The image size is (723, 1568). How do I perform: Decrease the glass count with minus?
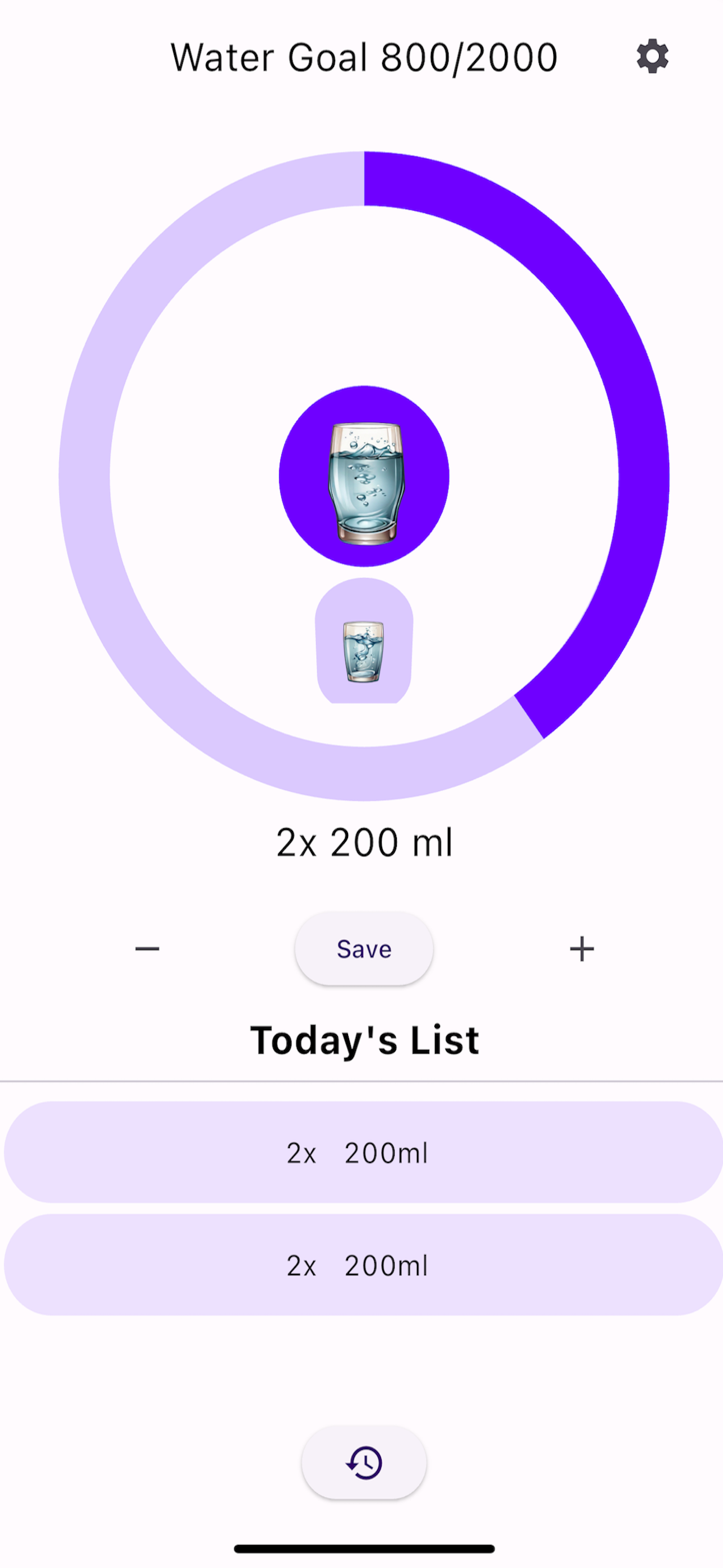click(147, 948)
